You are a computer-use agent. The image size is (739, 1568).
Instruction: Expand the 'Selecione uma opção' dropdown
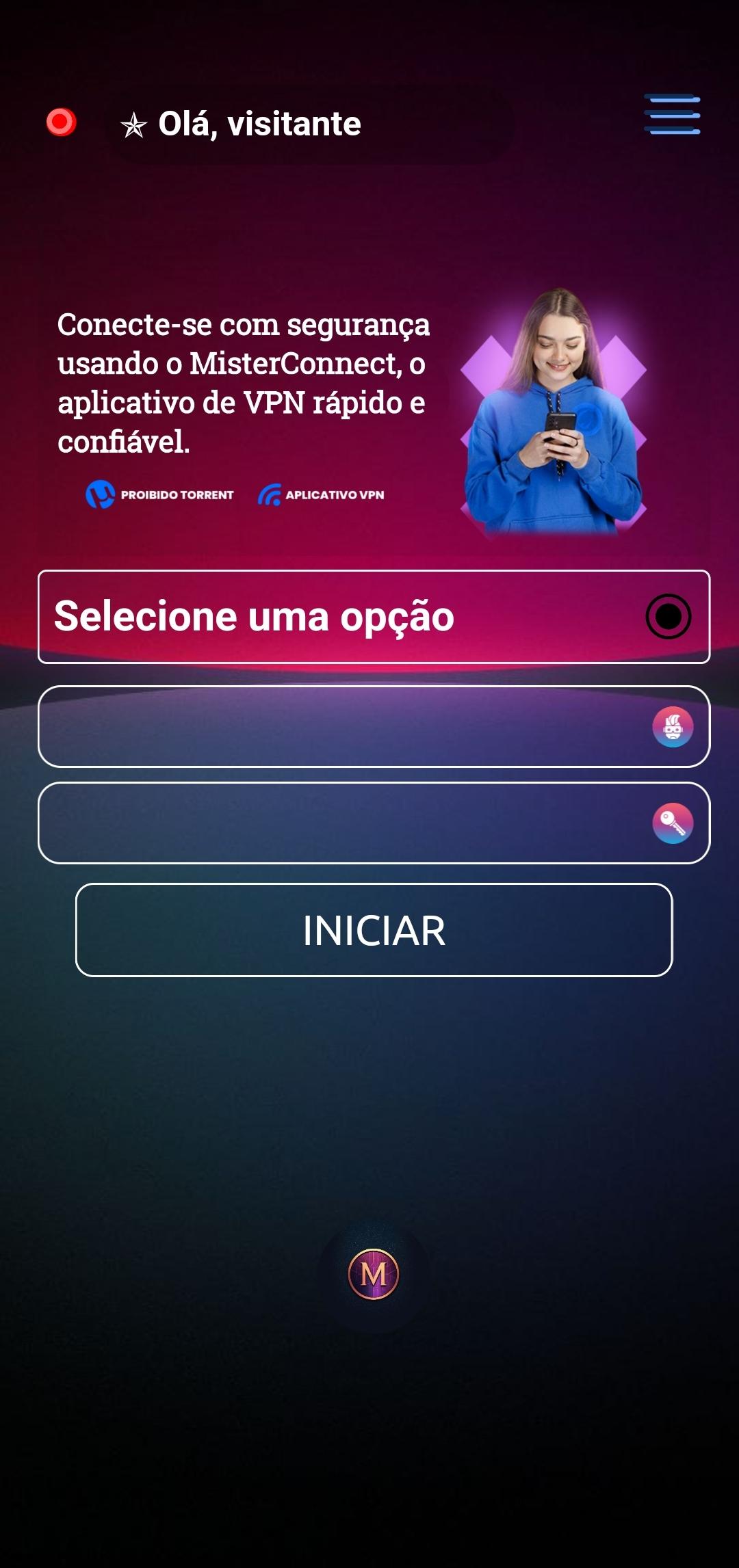point(374,617)
